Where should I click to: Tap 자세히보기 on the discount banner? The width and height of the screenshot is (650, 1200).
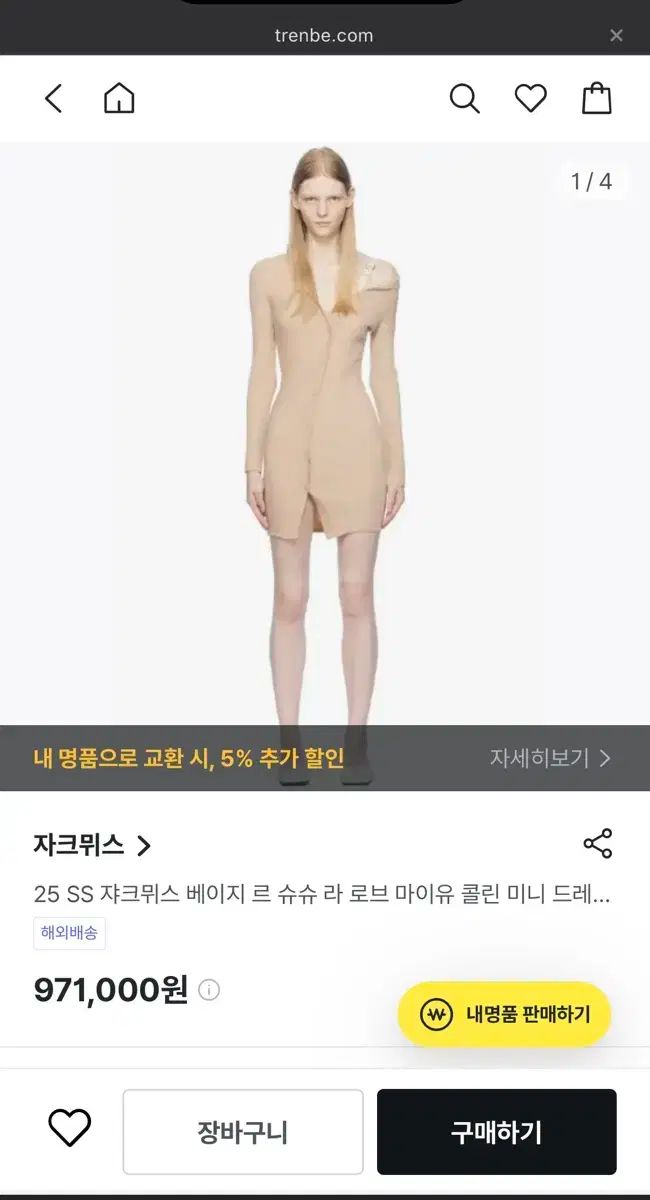(x=550, y=758)
